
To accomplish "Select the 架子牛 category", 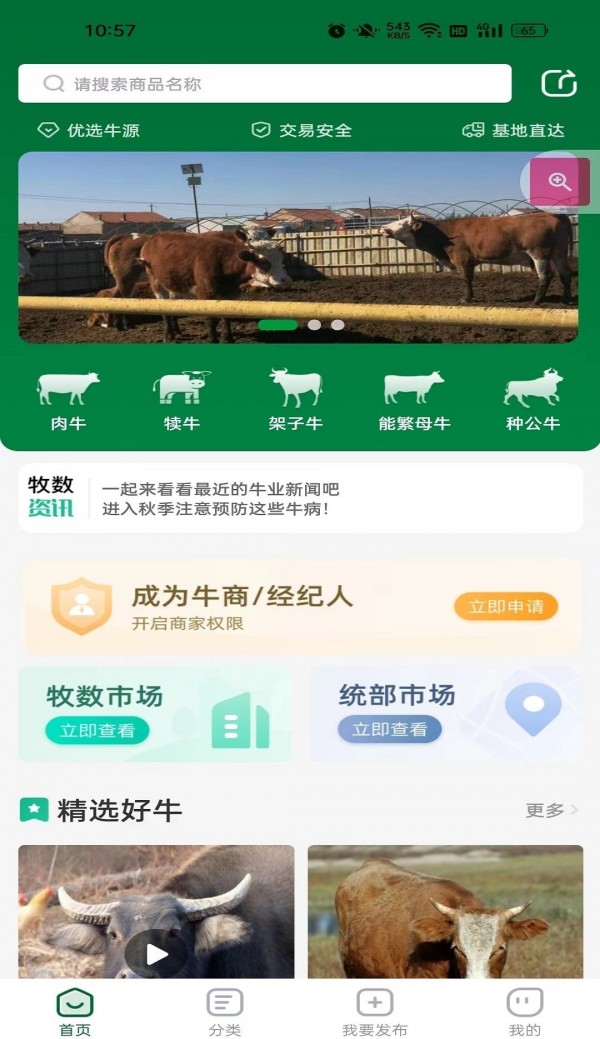I will pos(295,400).
